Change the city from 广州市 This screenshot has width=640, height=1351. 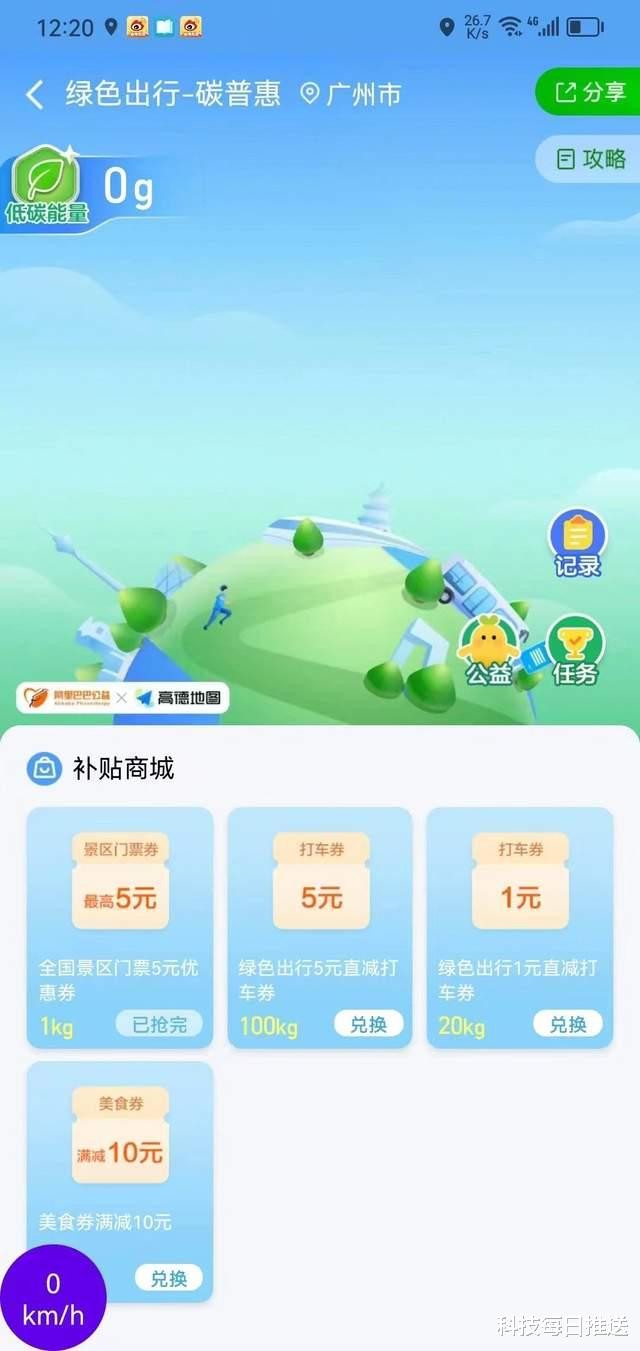(351, 94)
